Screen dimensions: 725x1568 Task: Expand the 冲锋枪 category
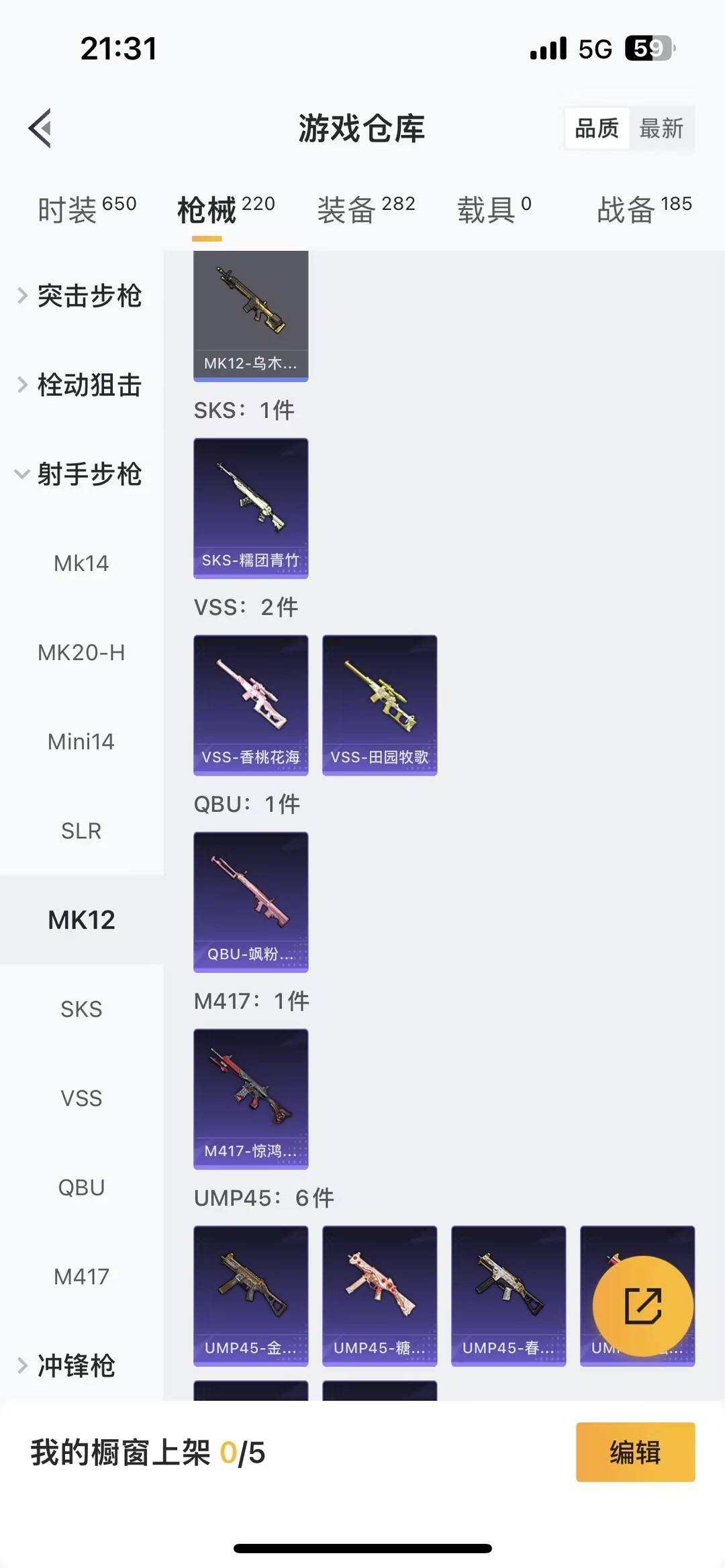coord(67,1366)
